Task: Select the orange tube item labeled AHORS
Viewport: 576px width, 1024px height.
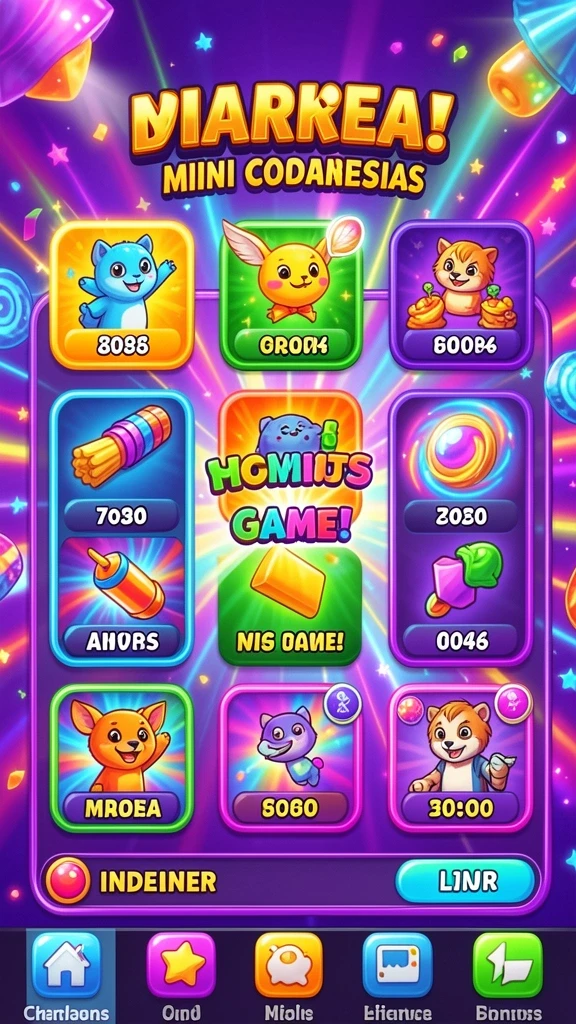Action: (122, 598)
